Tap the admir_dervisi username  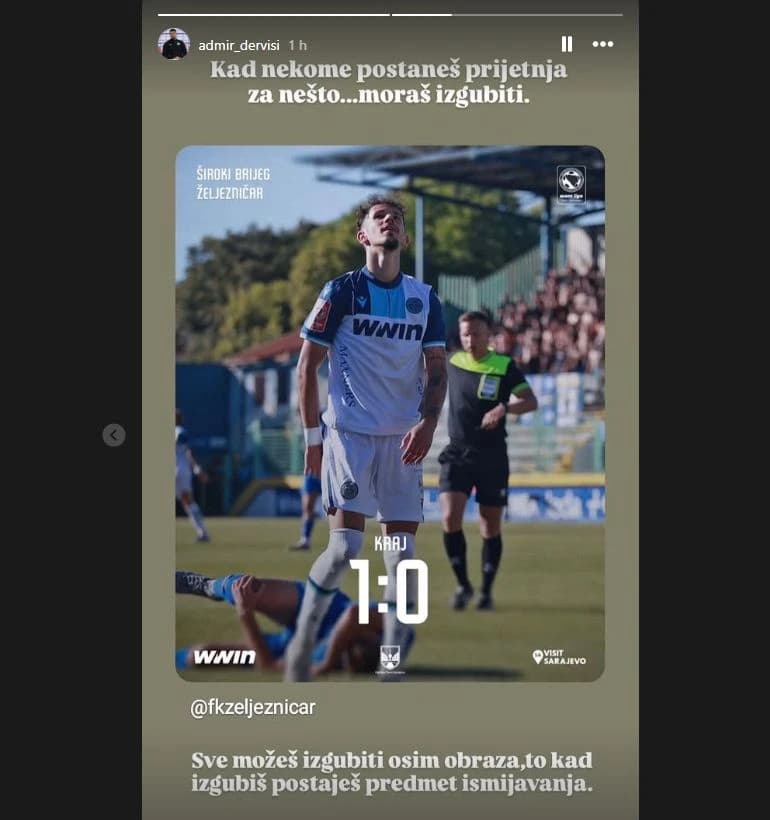pos(239,45)
